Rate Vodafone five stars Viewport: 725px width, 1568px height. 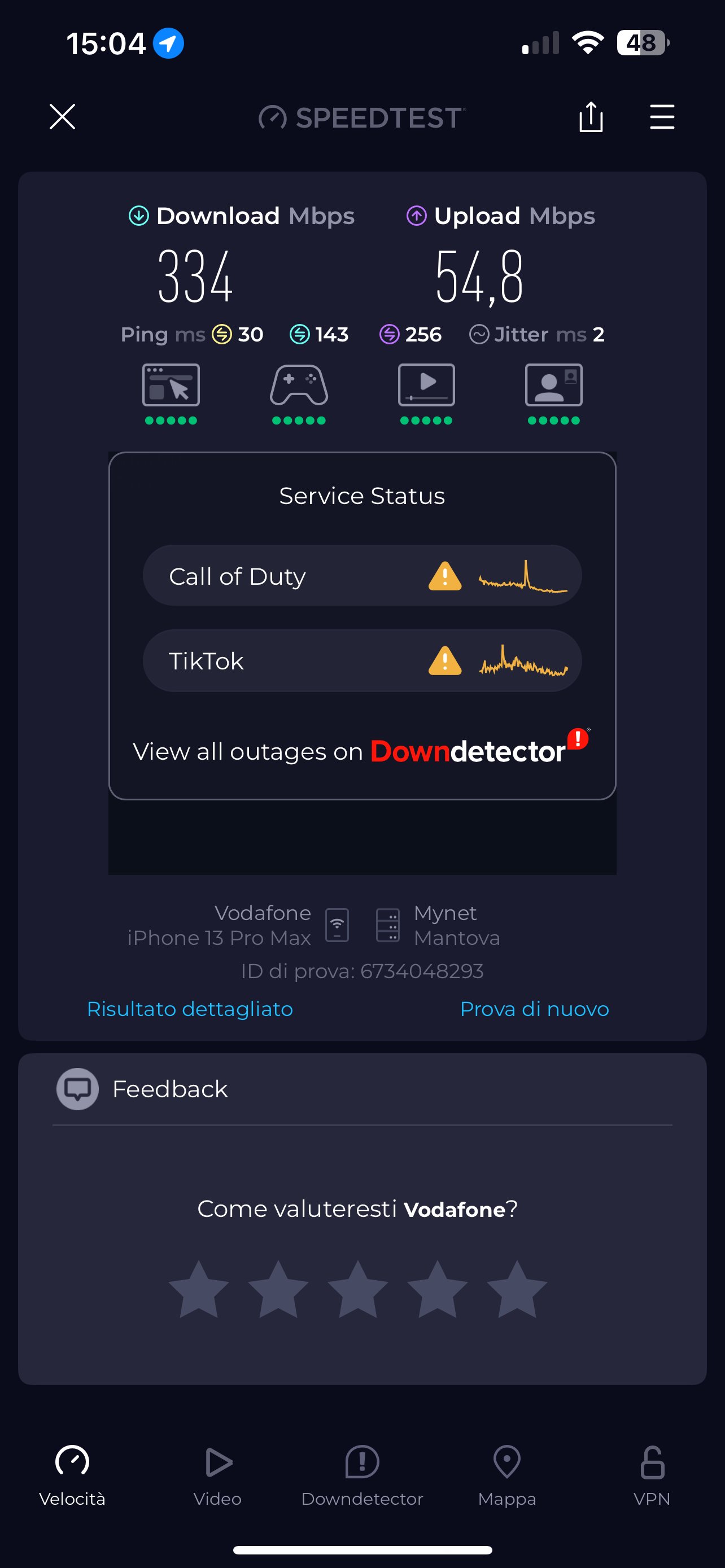(x=517, y=1290)
